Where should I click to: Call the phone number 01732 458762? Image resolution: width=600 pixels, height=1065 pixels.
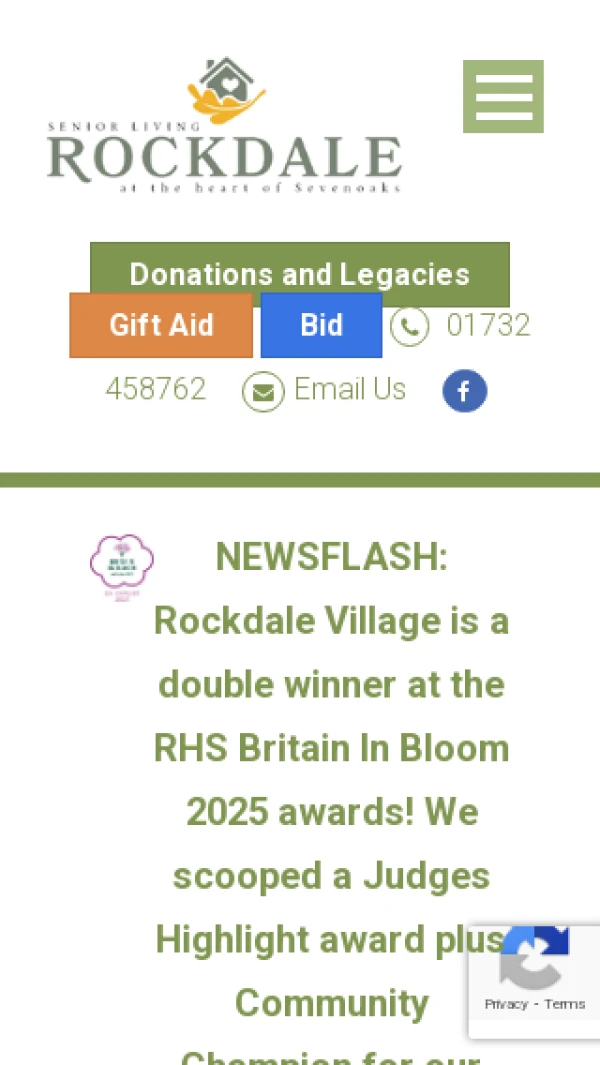[487, 326]
